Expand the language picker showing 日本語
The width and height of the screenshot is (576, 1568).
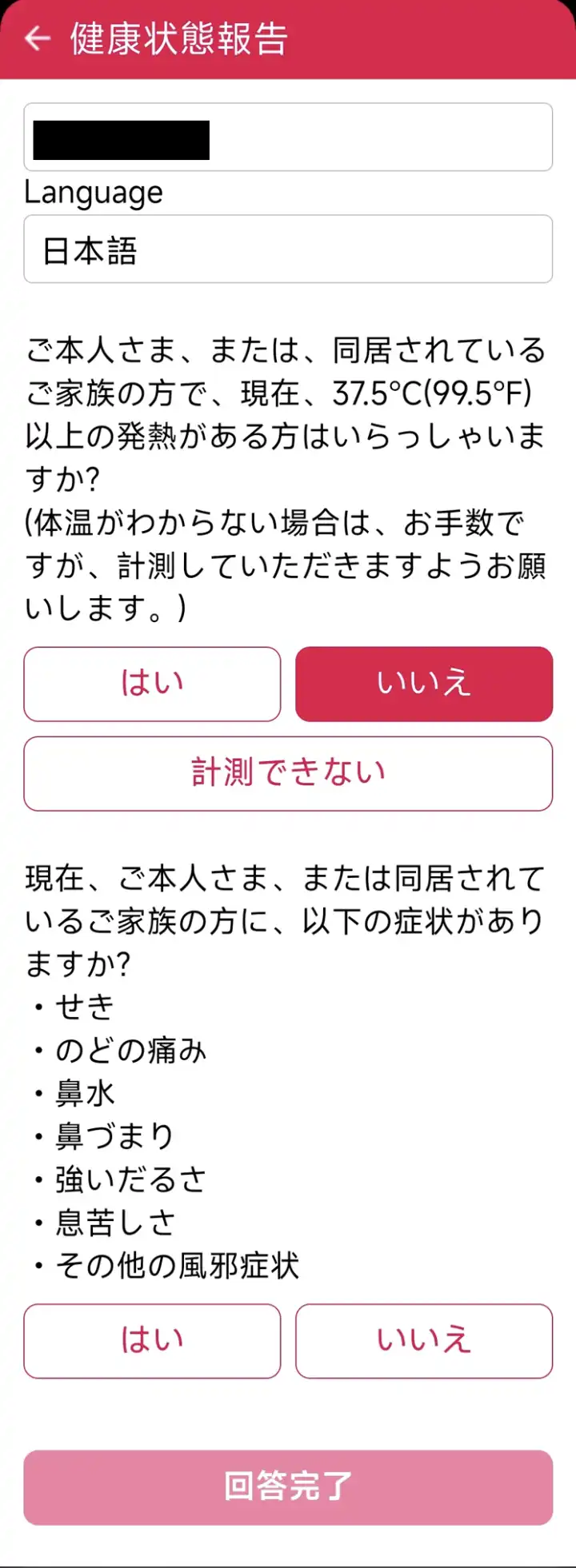click(288, 249)
